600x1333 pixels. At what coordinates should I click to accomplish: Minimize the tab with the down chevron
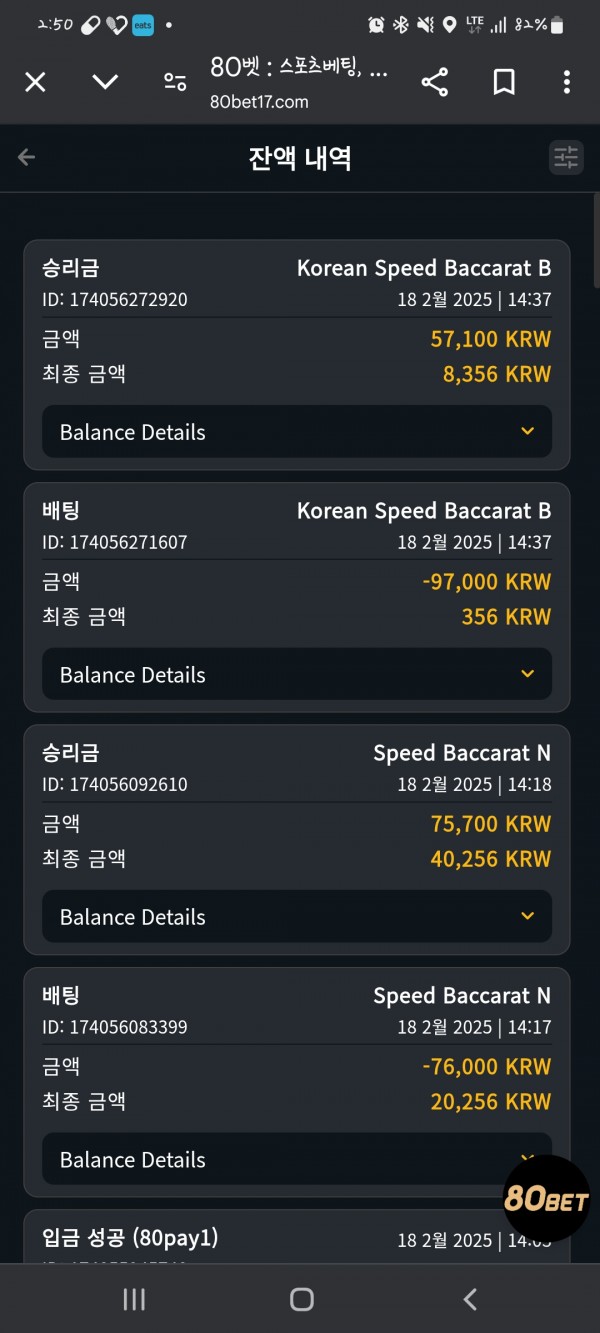pyautogui.click(x=105, y=82)
